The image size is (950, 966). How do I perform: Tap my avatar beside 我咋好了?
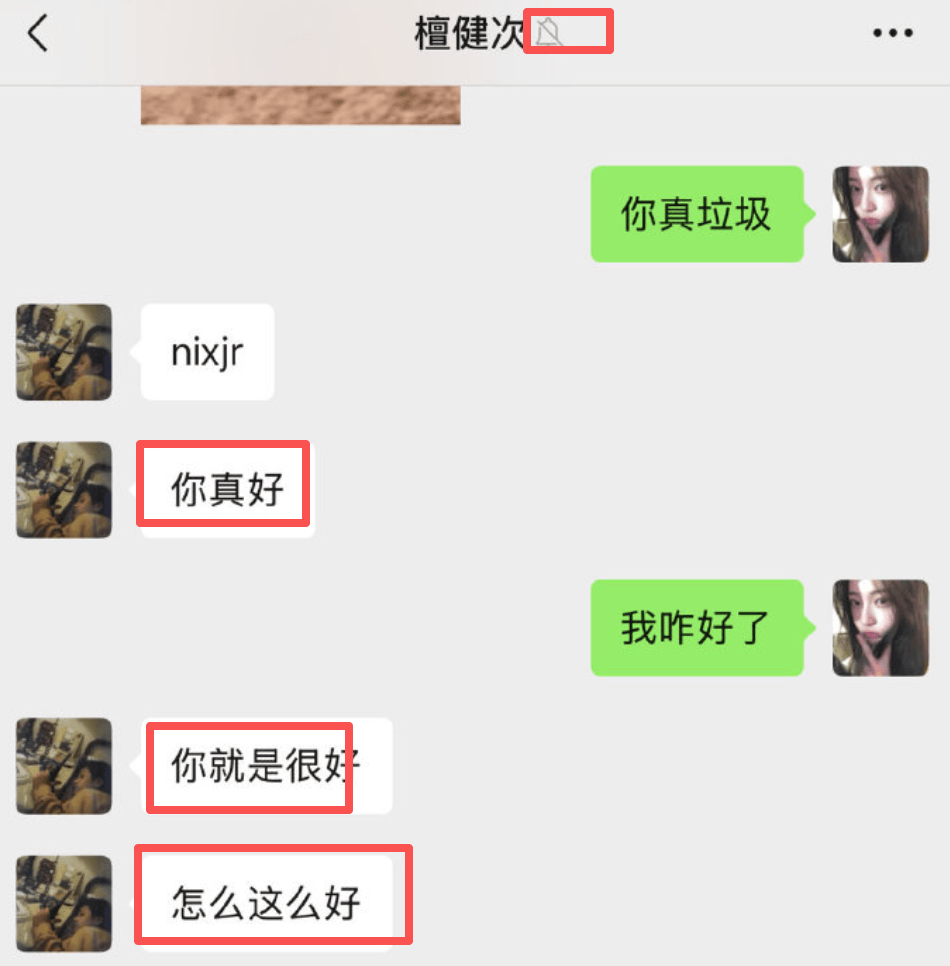click(x=880, y=628)
